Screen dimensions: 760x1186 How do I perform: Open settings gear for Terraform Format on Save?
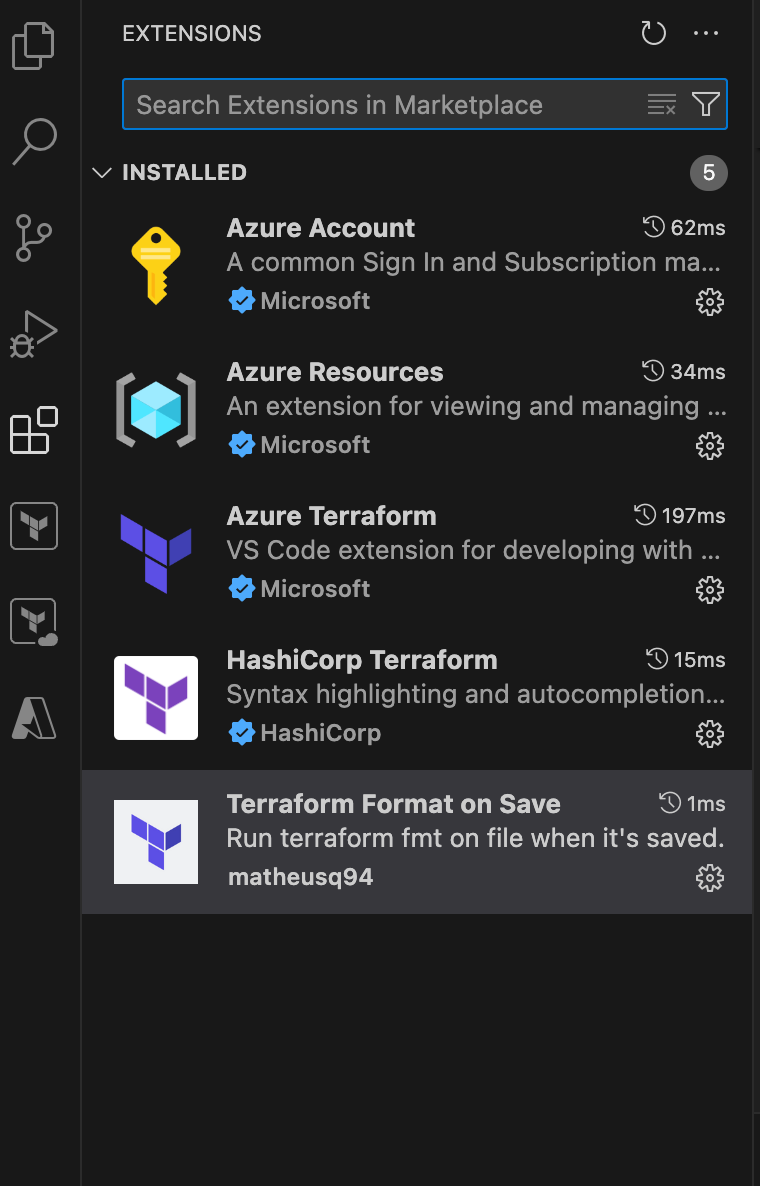click(x=710, y=878)
